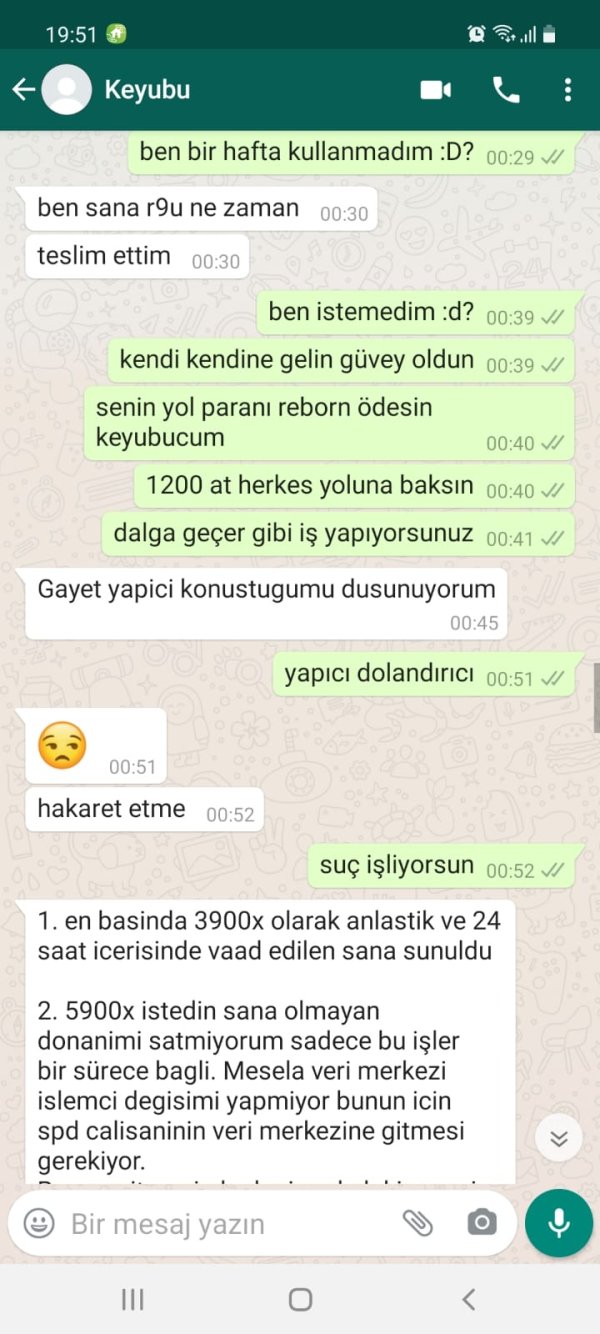Image resolution: width=600 pixels, height=1334 pixels.
Task: Open Keyubu's contact info
Action: (x=147, y=90)
